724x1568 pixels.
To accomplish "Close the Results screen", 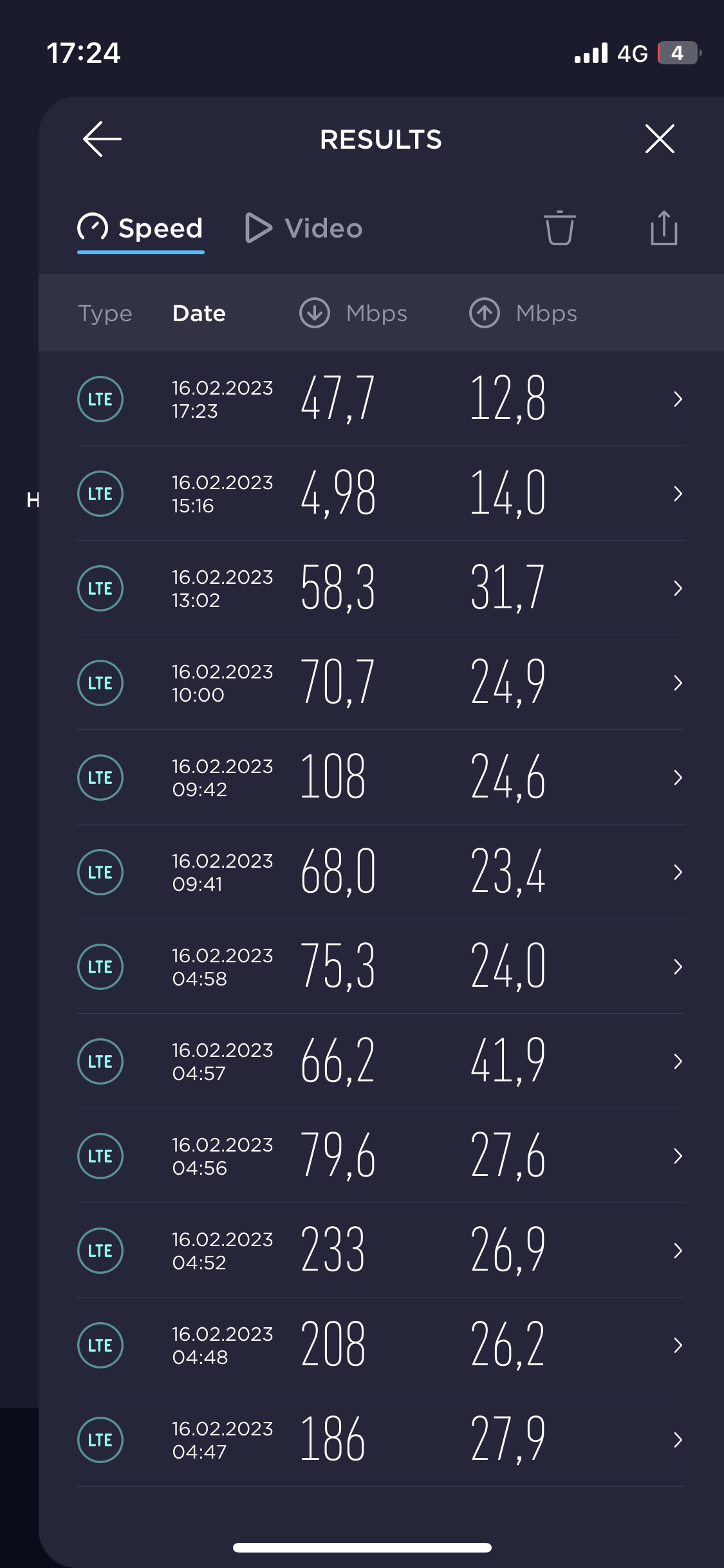I will tap(660, 139).
